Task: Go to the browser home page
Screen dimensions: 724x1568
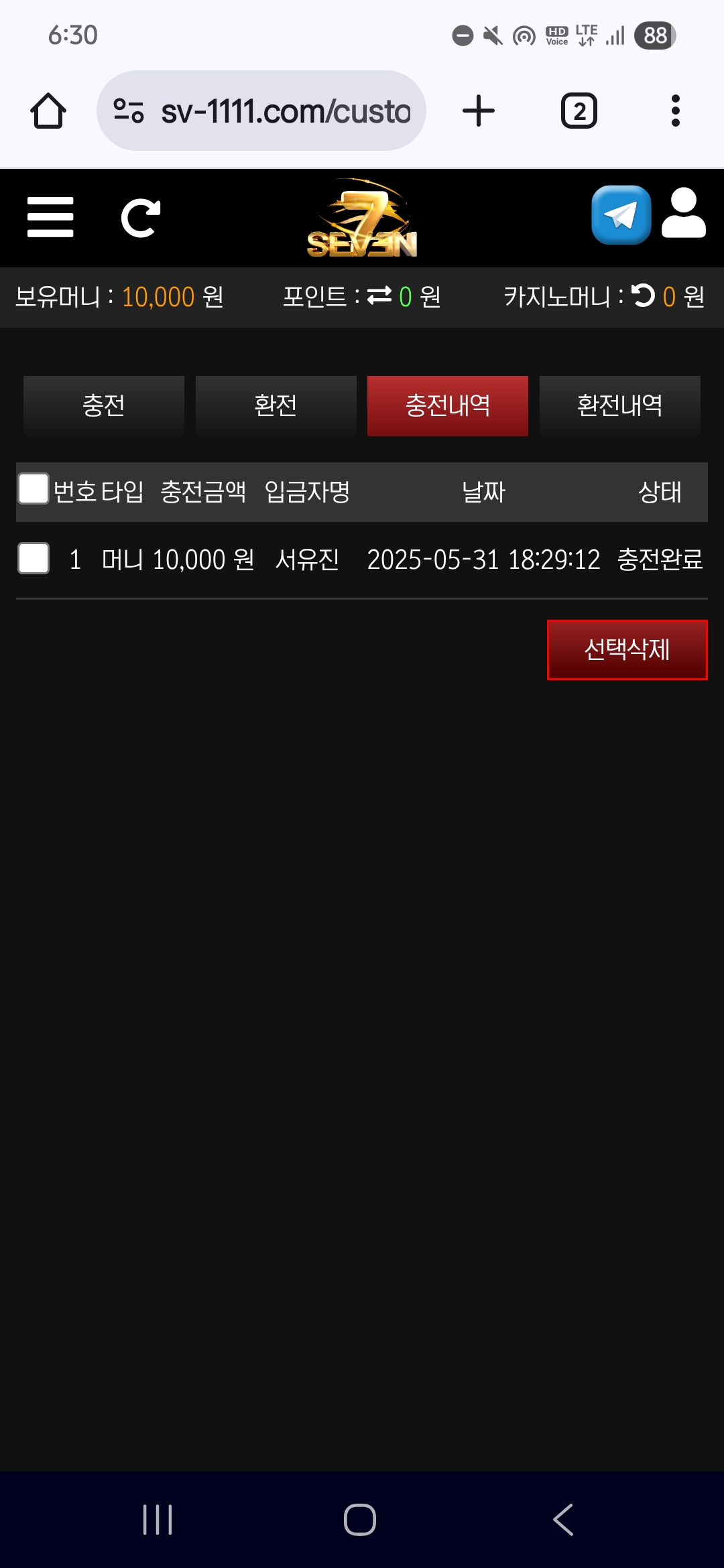Action: 48,111
